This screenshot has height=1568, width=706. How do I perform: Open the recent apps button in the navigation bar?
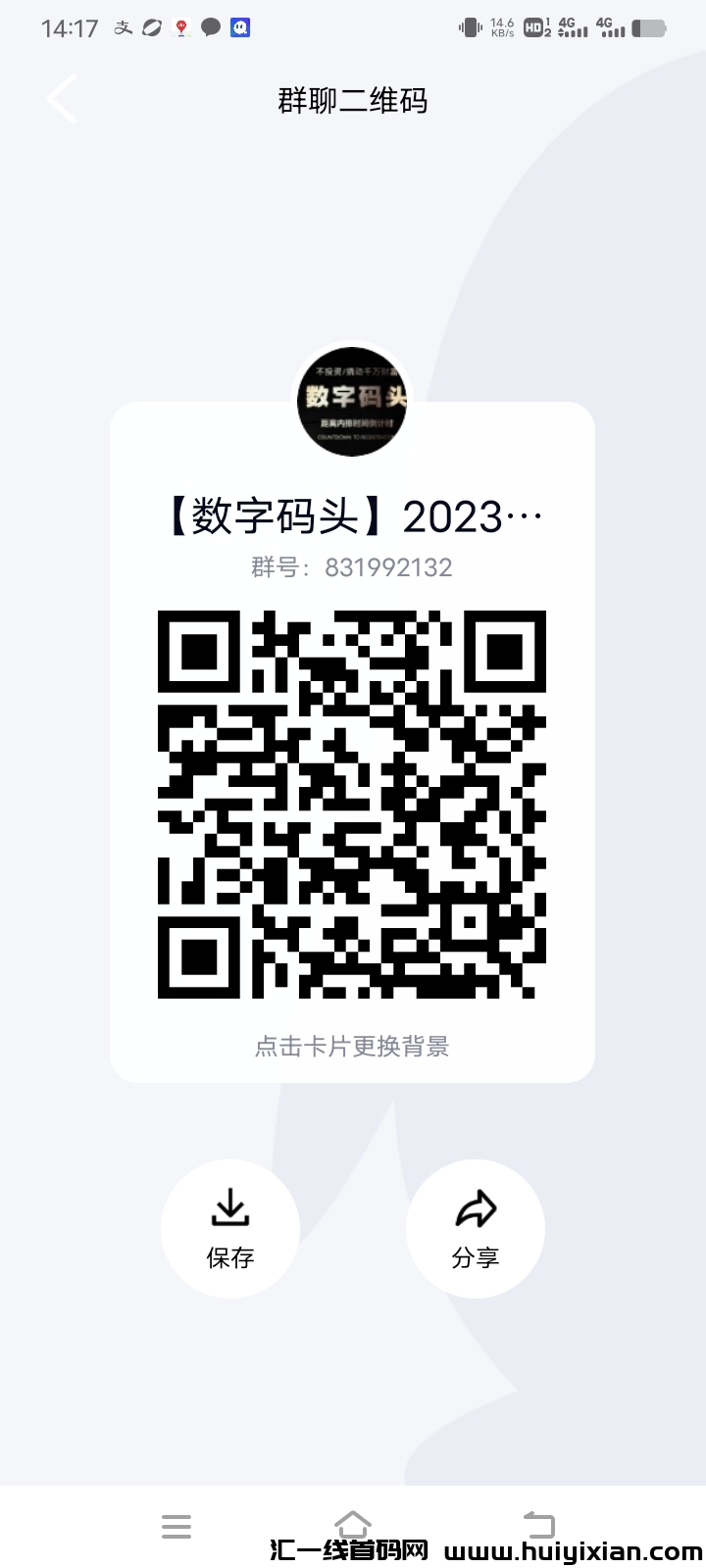176,1525
